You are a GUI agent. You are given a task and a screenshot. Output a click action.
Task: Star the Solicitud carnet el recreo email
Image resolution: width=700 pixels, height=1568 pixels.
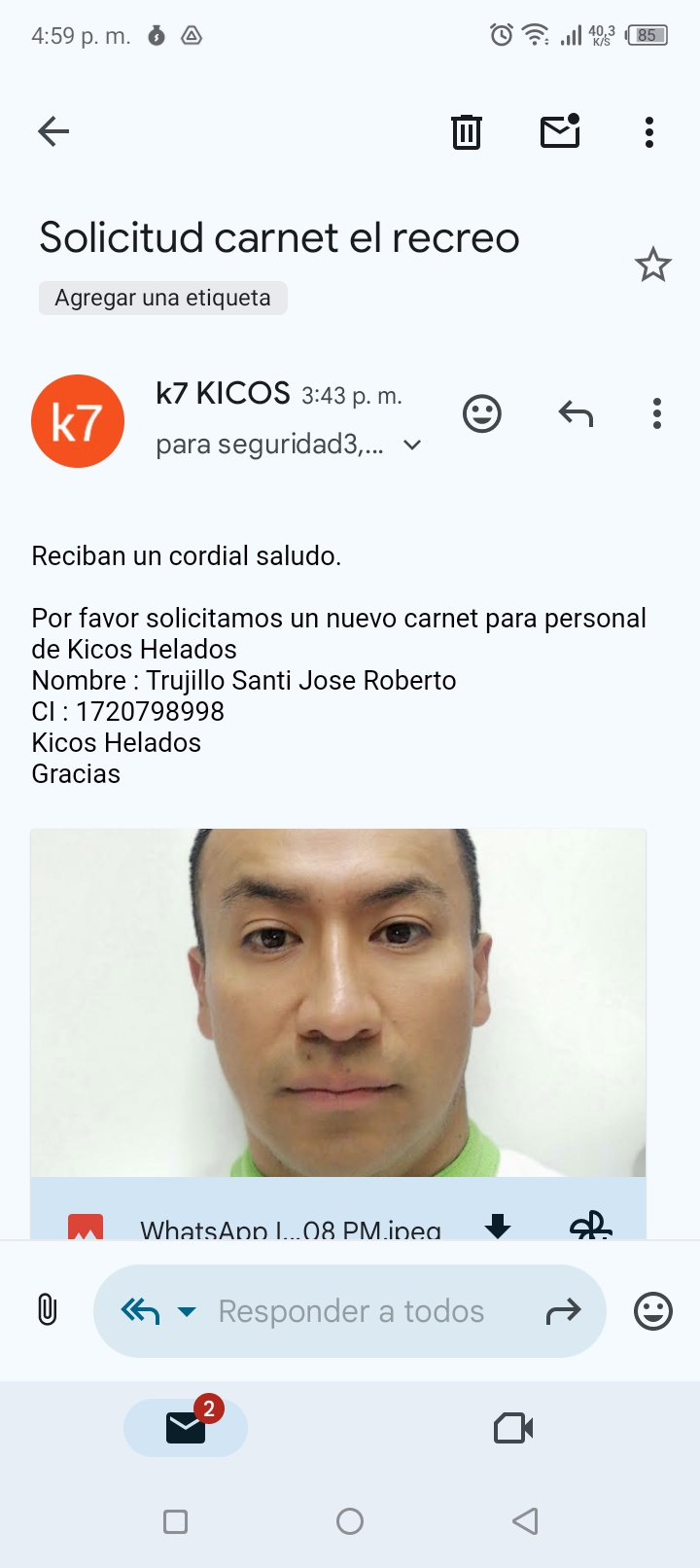[x=653, y=265]
